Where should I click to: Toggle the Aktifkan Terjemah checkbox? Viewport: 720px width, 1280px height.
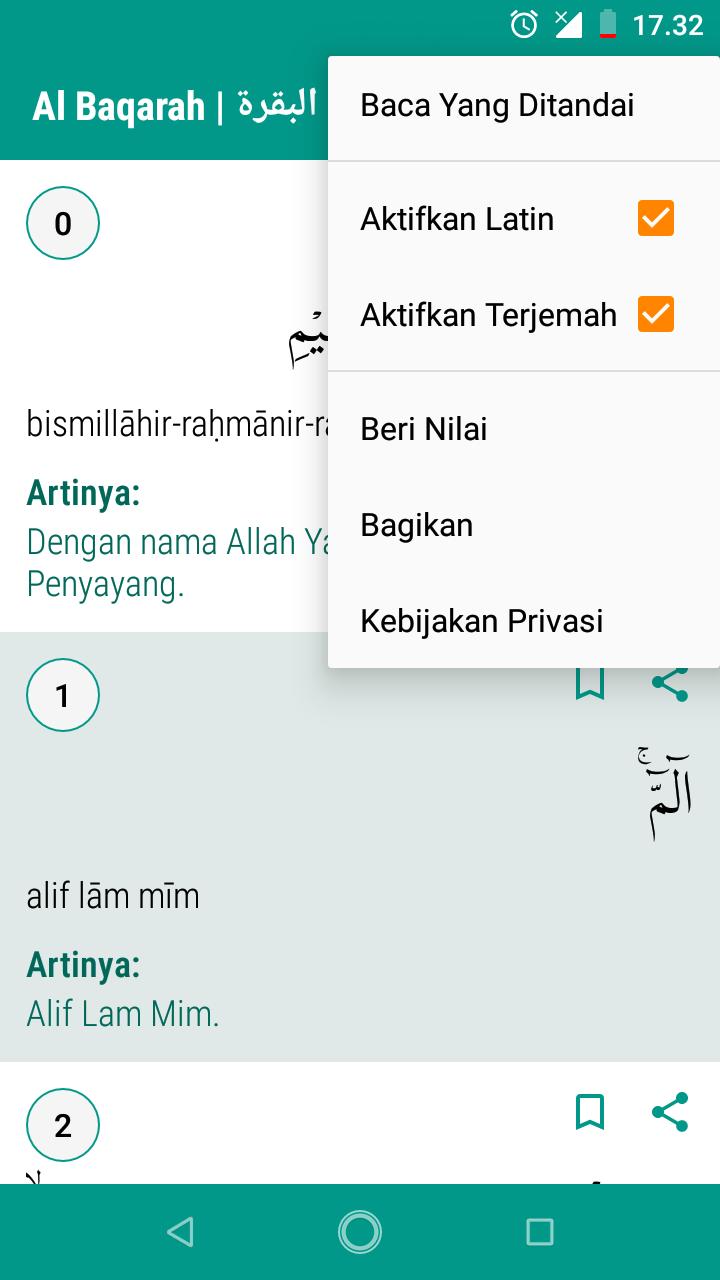pos(656,314)
